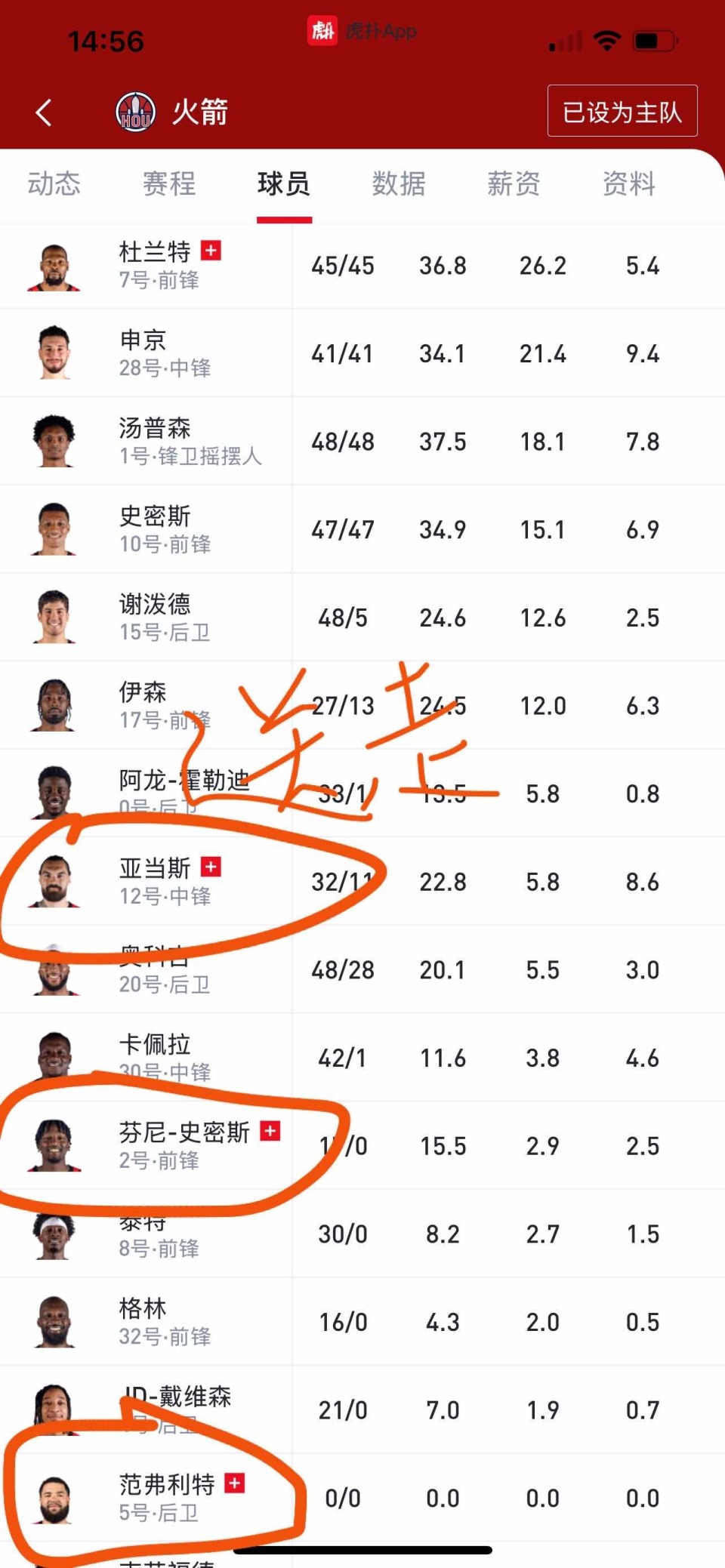Tap the 已设为主队 button

pyautogui.click(x=622, y=111)
